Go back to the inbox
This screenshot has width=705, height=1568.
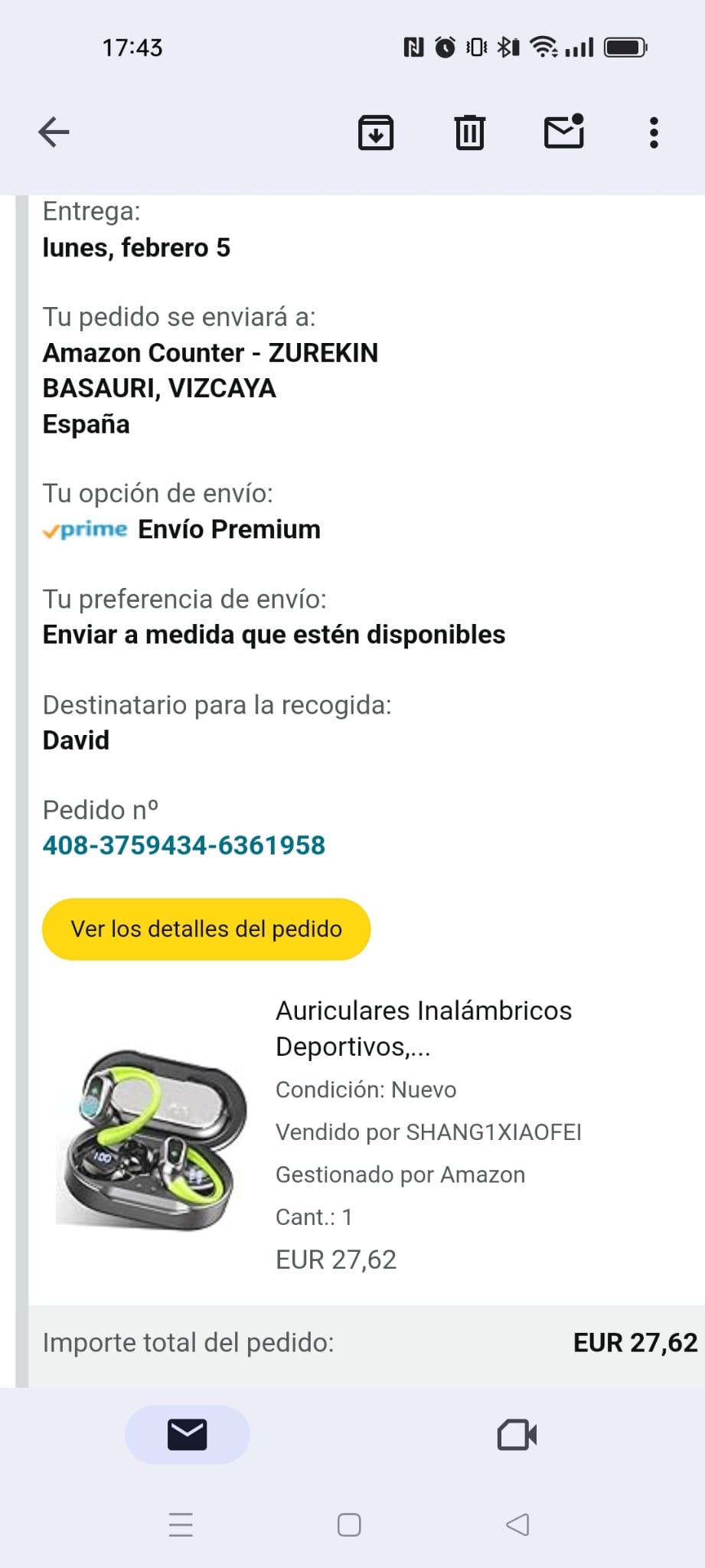pyautogui.click(x=54, y=132)
